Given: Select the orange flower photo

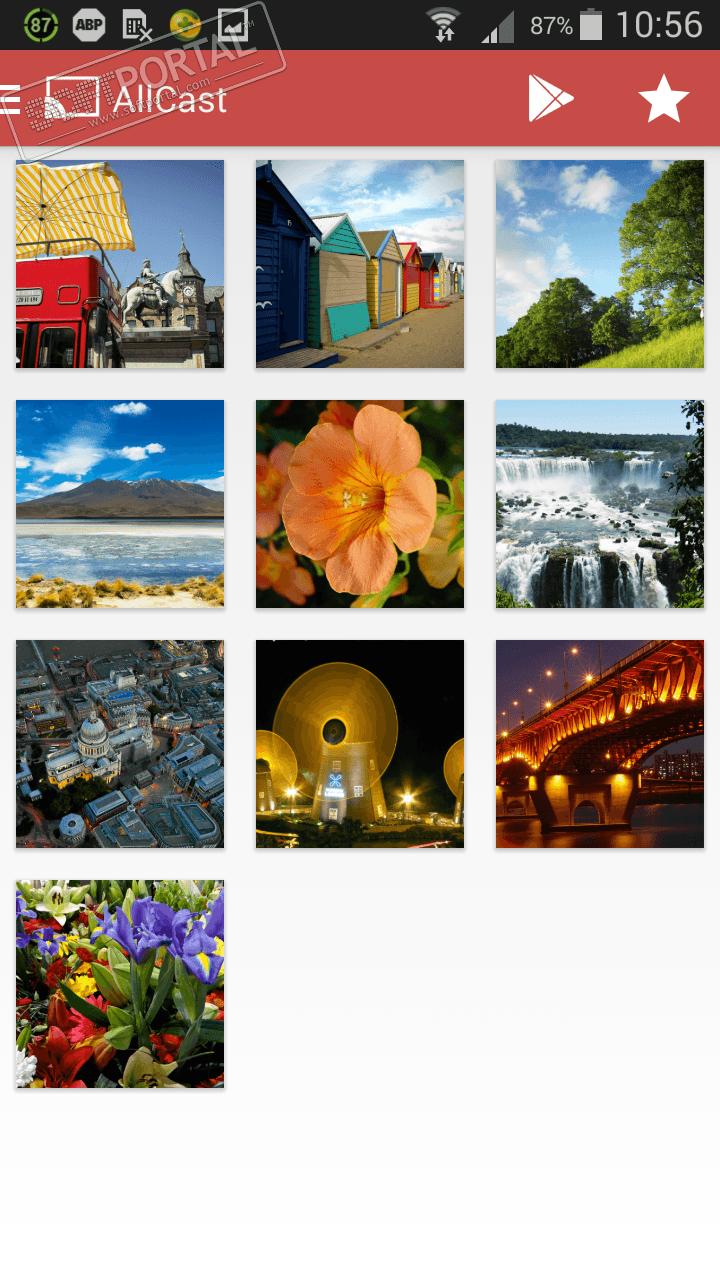Looking at the screenshot, I should [x=360, y=504].
